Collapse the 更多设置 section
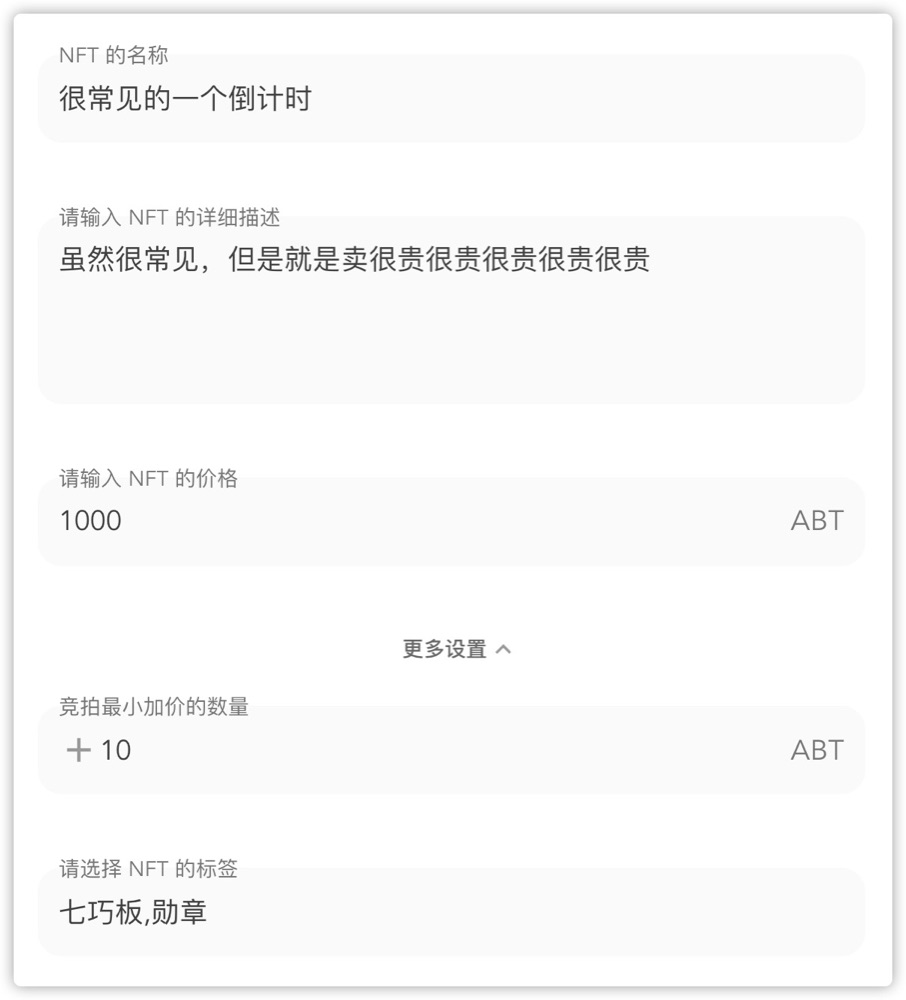The height and width of the screenshot is (1000, 906). coord(456,649)
